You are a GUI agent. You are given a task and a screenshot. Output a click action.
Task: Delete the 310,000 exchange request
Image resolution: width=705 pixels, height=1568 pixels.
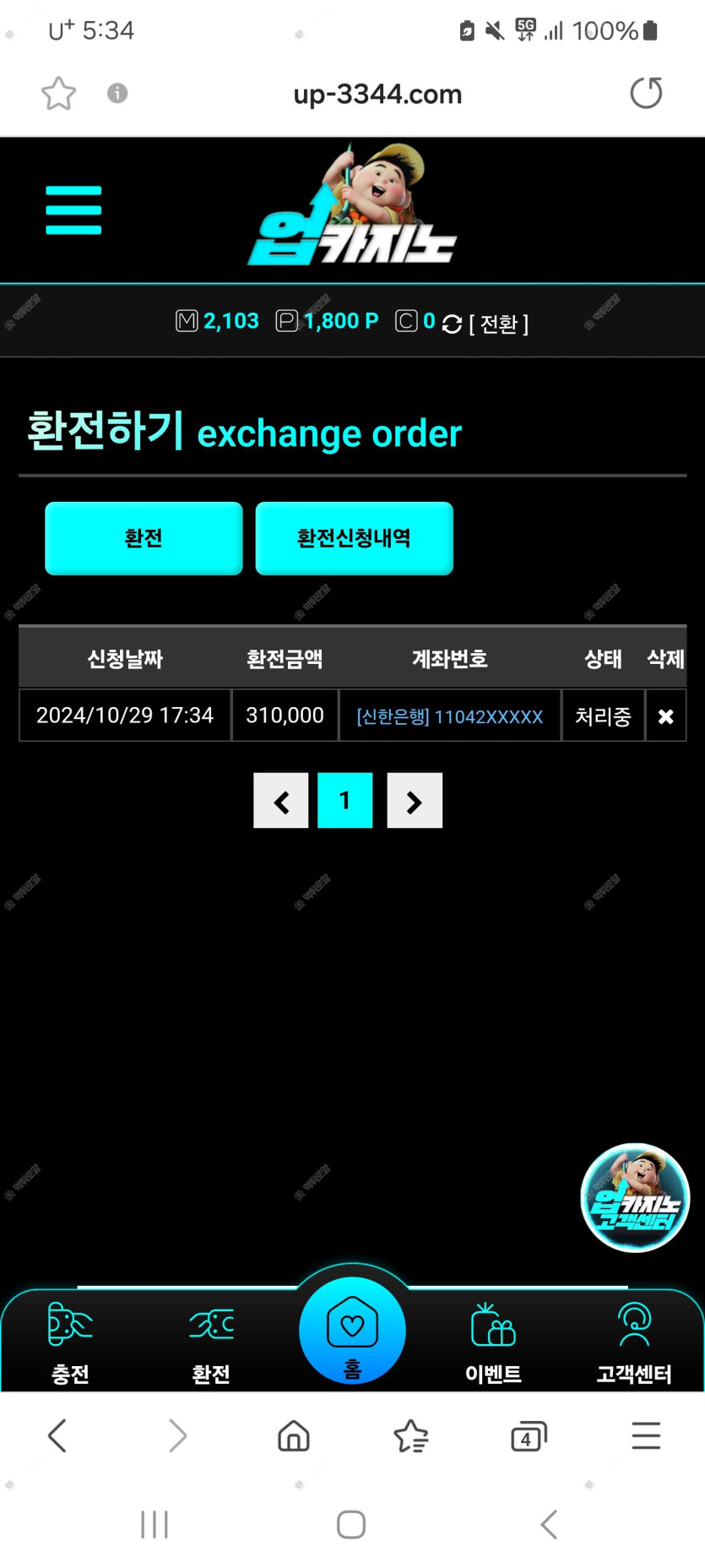(x=665, y=716)
